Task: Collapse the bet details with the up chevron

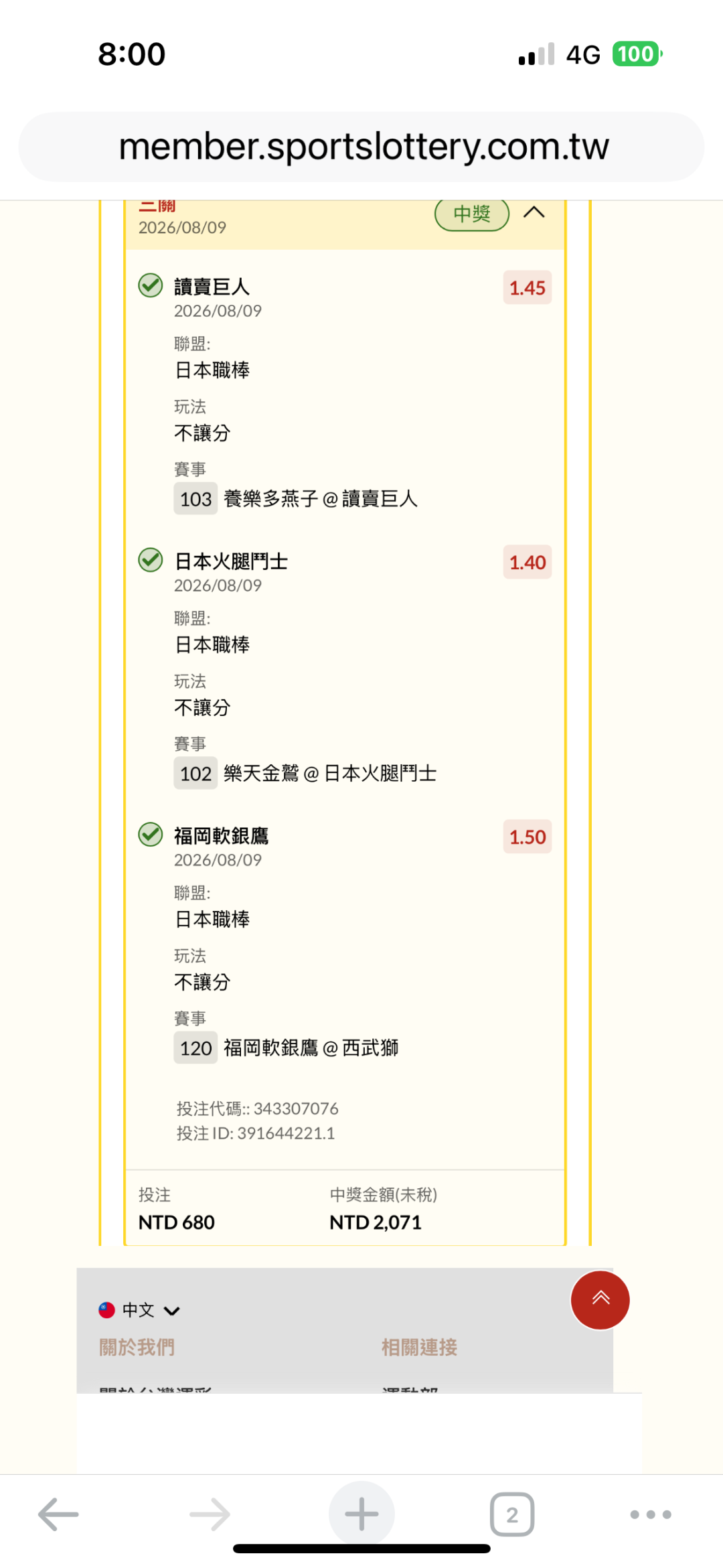Action: point(534,212)
